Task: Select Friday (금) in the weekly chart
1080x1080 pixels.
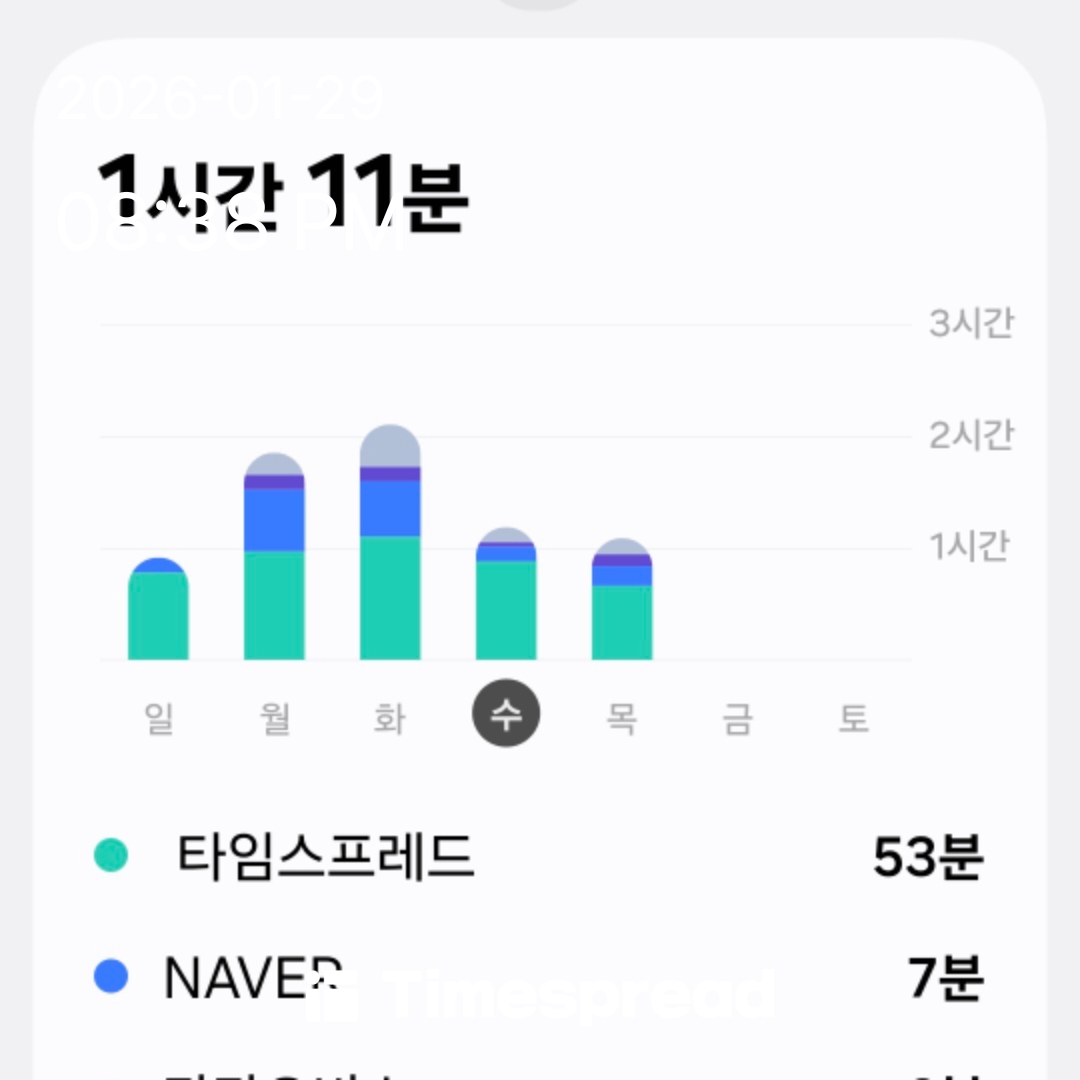Action: (x=738, y=718)
